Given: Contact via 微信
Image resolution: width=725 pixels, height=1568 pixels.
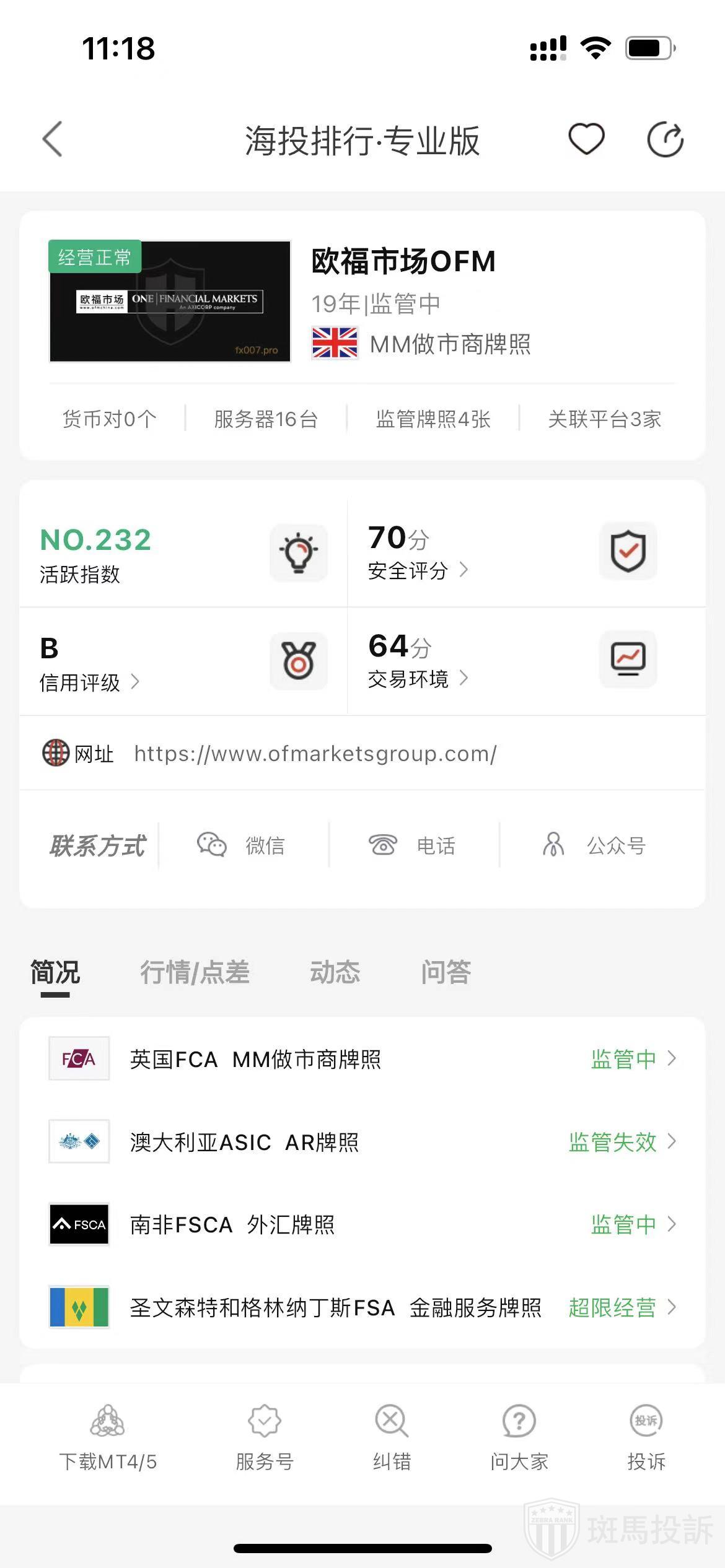Looking at the screenshot, I should click(242, 845).
